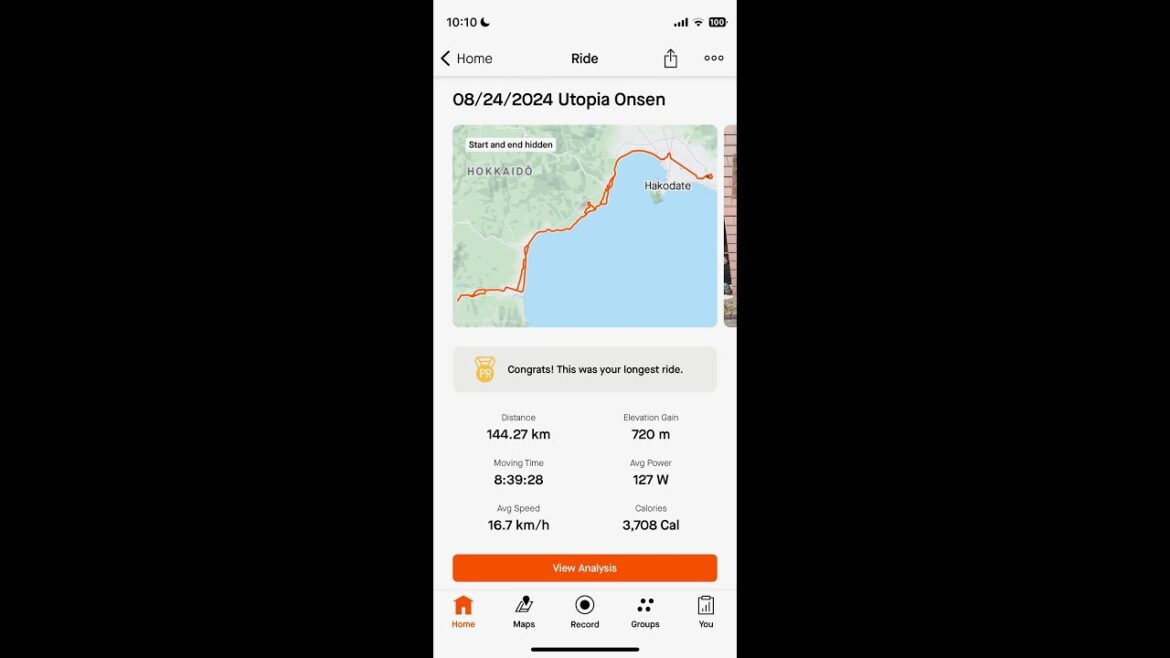Image resolution: width=1170 pixels, height=658 pixels.
Task: Share this ride
Action: [670, 59]
